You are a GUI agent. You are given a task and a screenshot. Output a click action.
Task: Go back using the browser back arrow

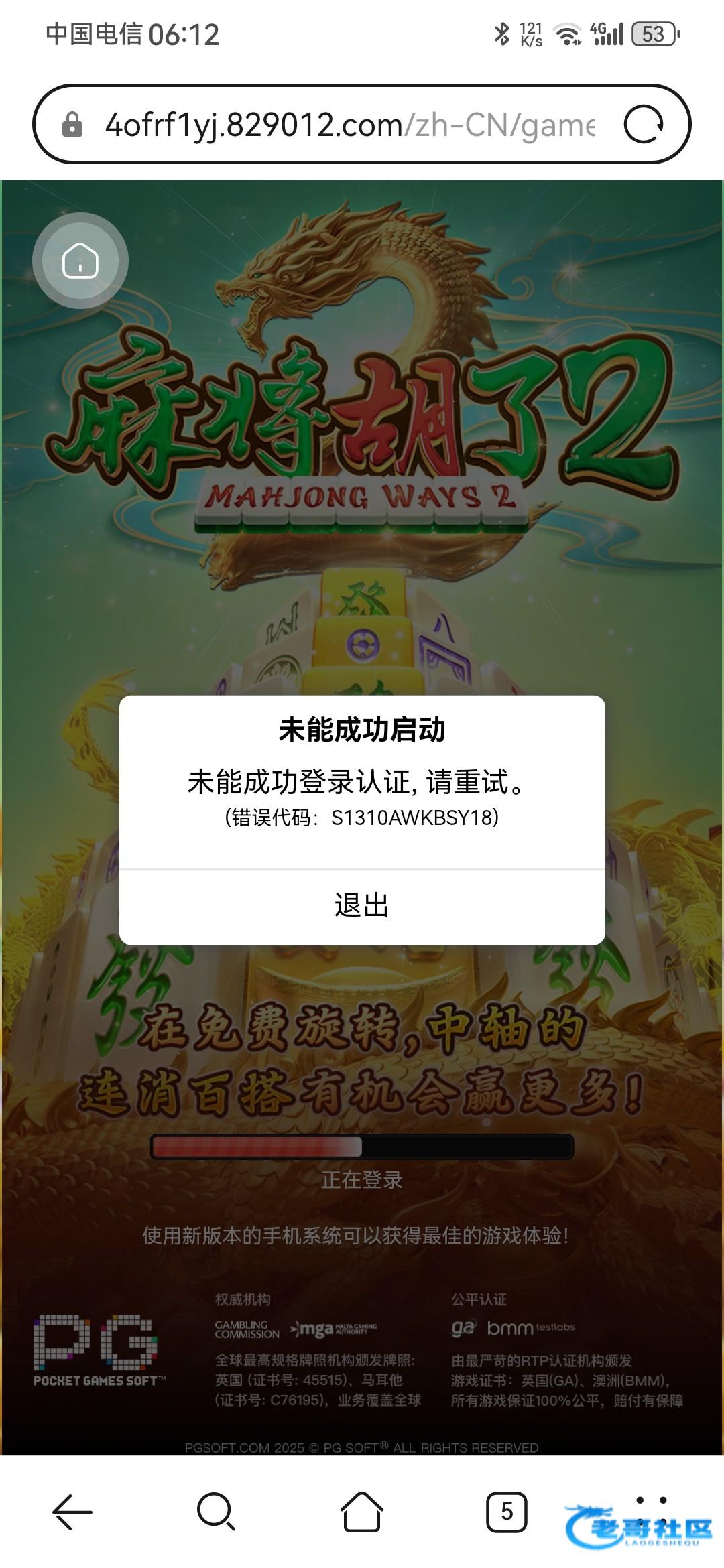tap(72, 1512)
